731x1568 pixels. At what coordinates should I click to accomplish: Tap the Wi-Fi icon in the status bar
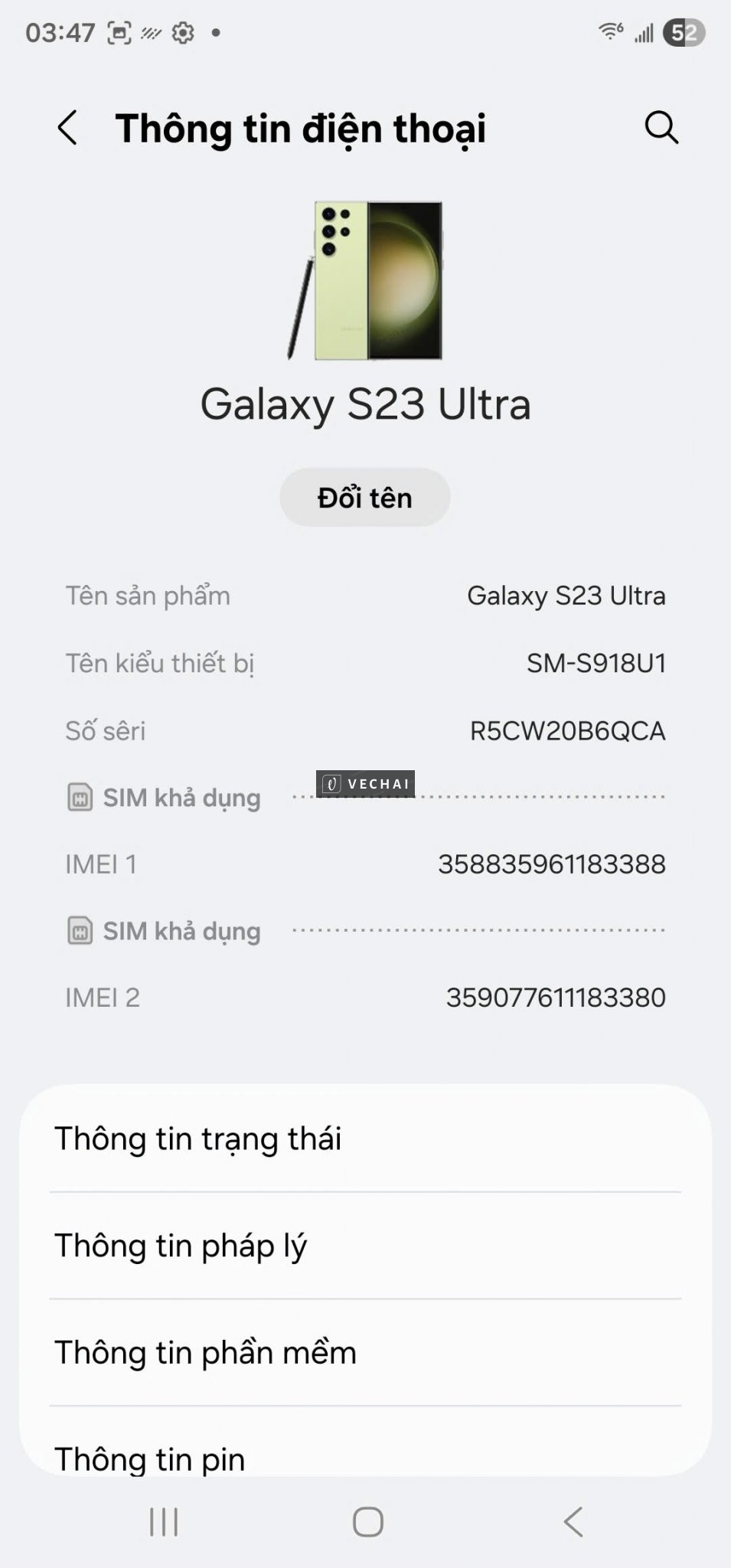click(x=609, y=31)
